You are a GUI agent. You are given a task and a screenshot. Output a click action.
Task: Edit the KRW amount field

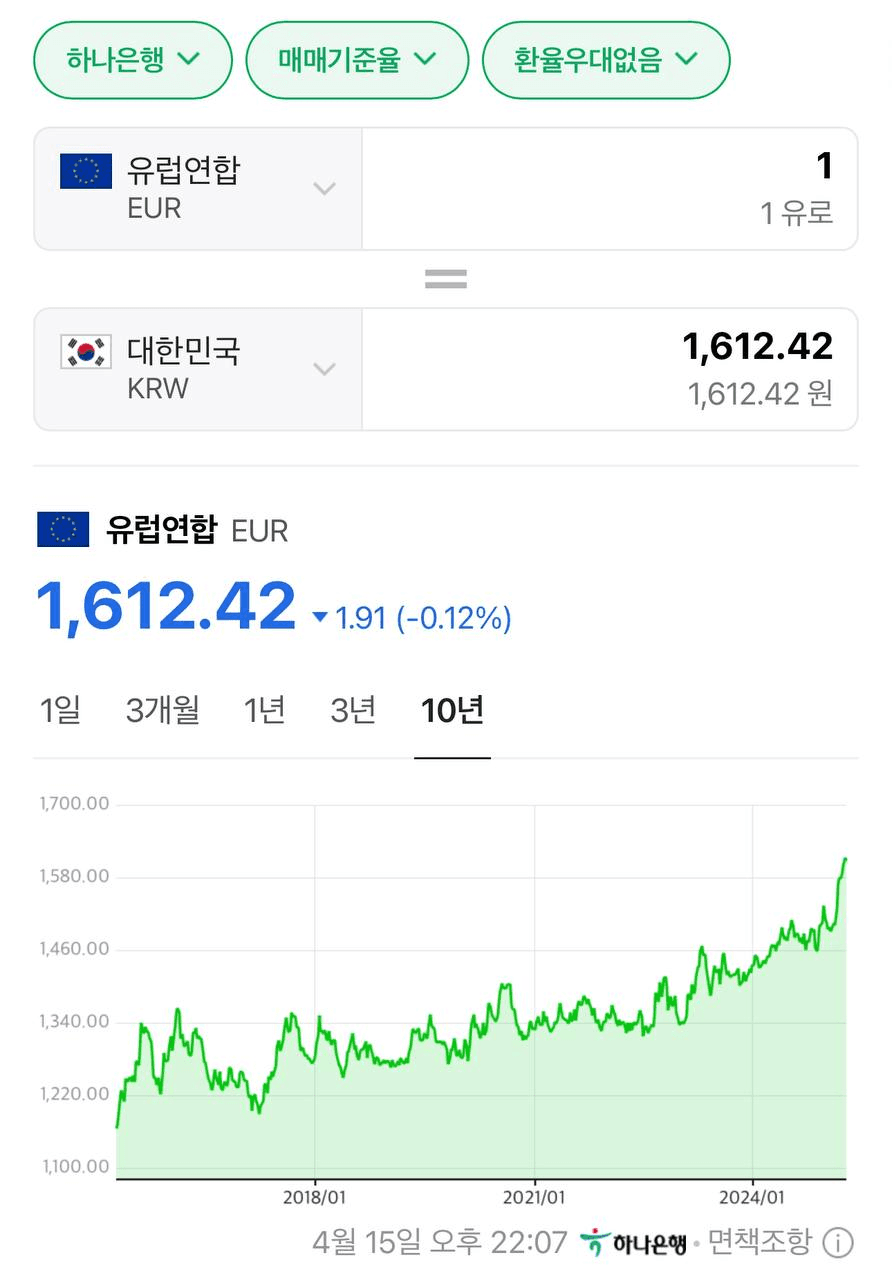610,369
